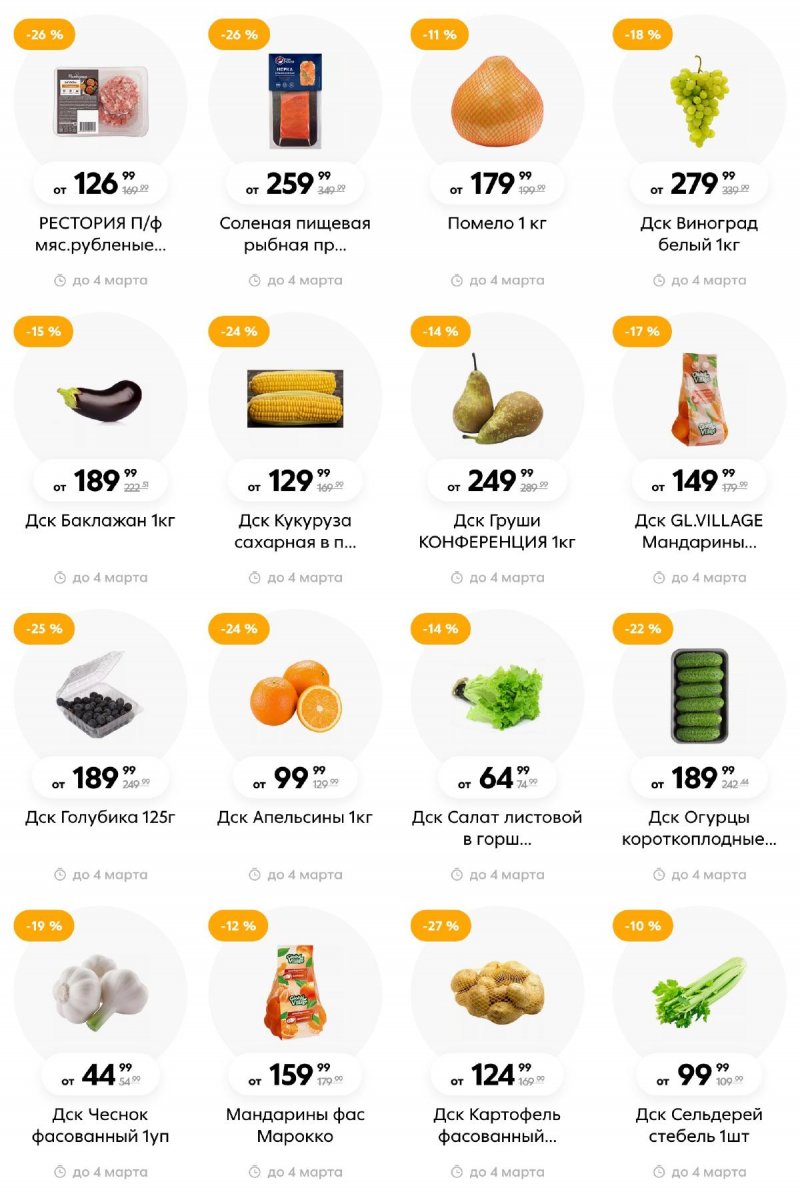Image resolution: width=800 pixels, height=1192 pixels.
Task: Select Дск GL.VILLAGE Мандарины card
Action: (x=699, y=400)
